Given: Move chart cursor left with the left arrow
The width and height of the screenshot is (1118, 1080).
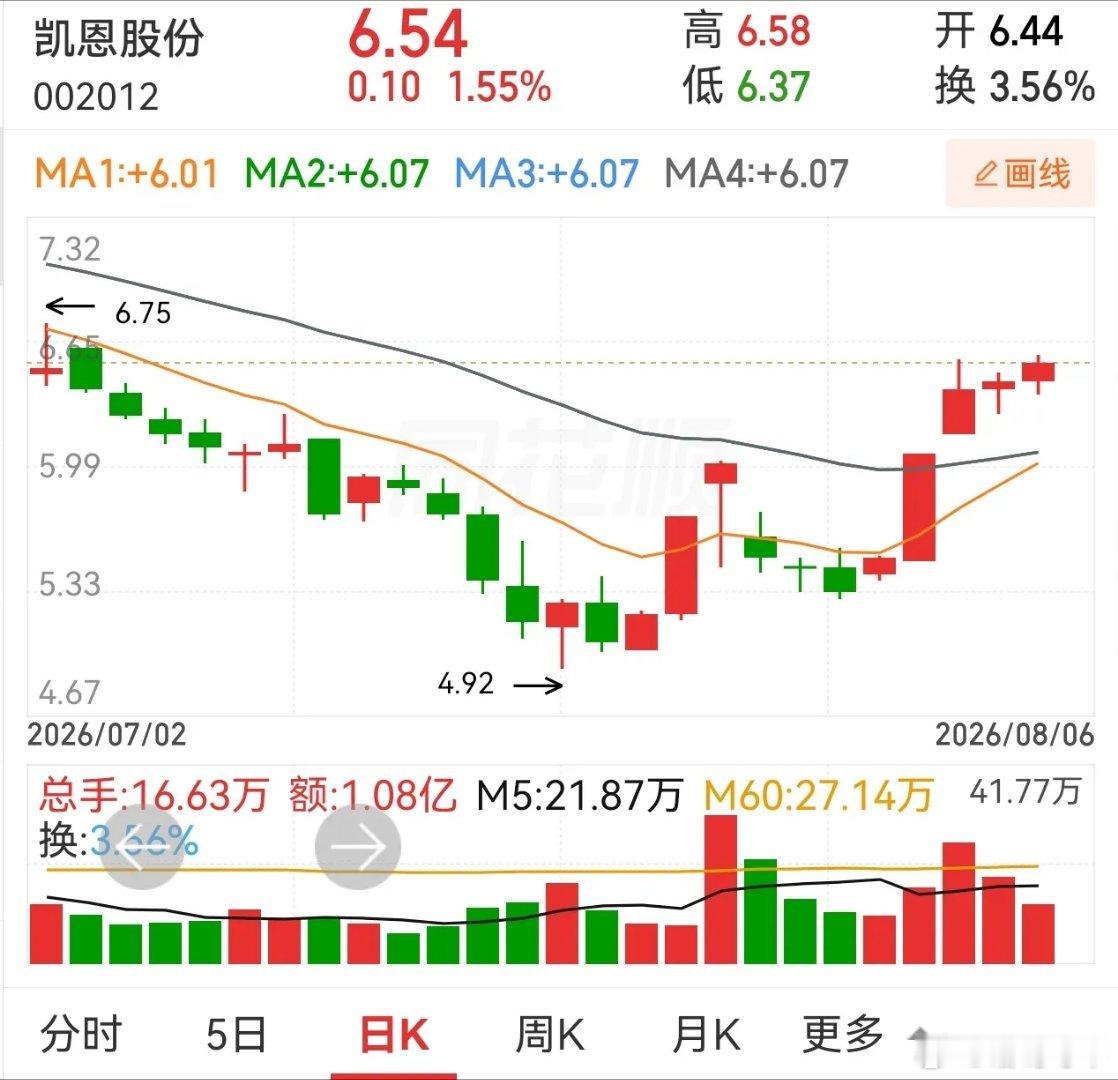Looking at the screenshot, I should coord(142,846).
